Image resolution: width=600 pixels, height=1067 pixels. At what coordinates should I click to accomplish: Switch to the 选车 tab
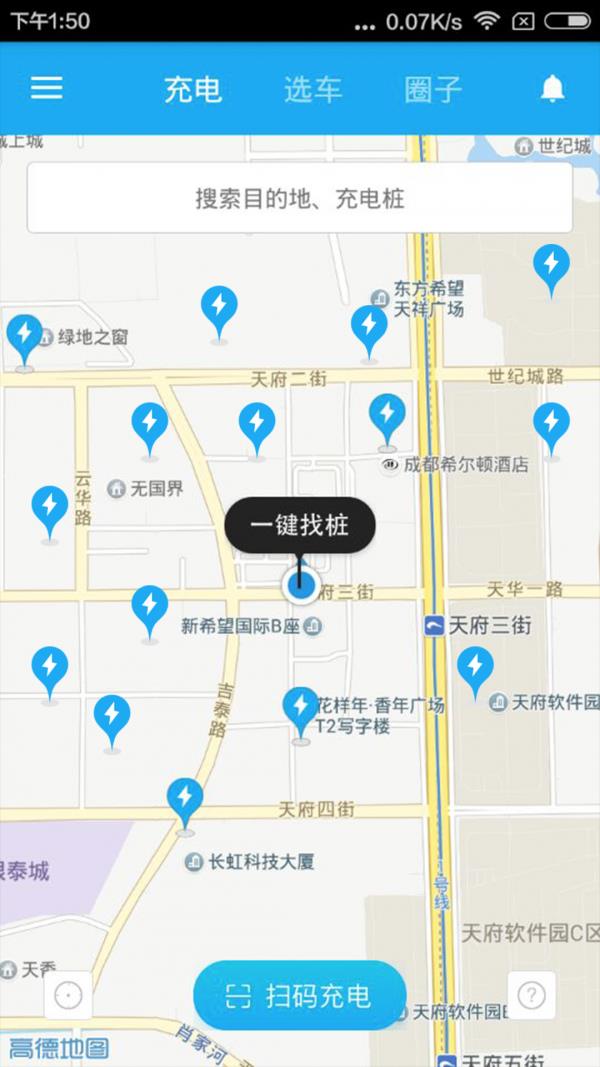click(313, 89)
